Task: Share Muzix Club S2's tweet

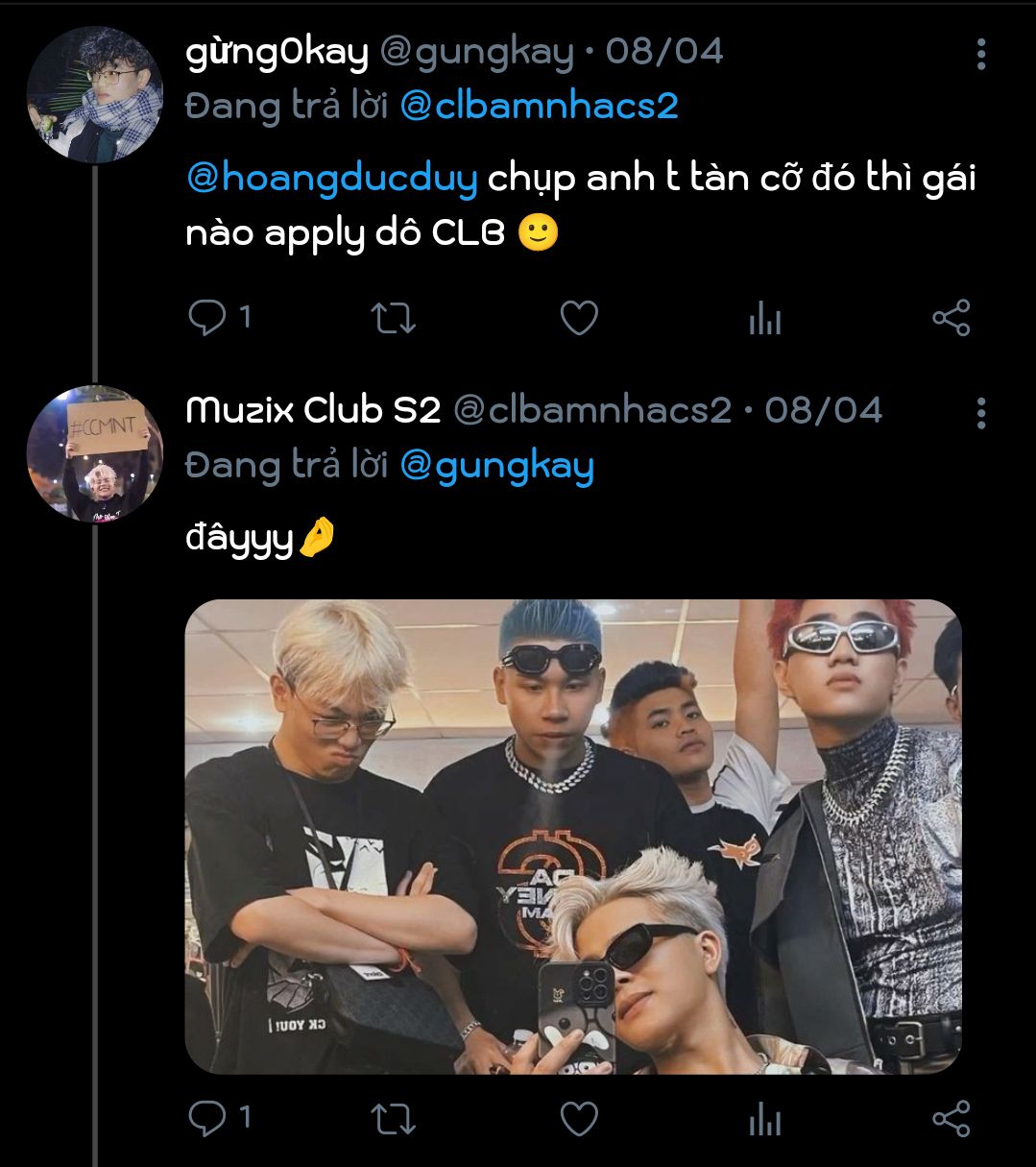Action: pyautogui.click(x=952, y=1118)
